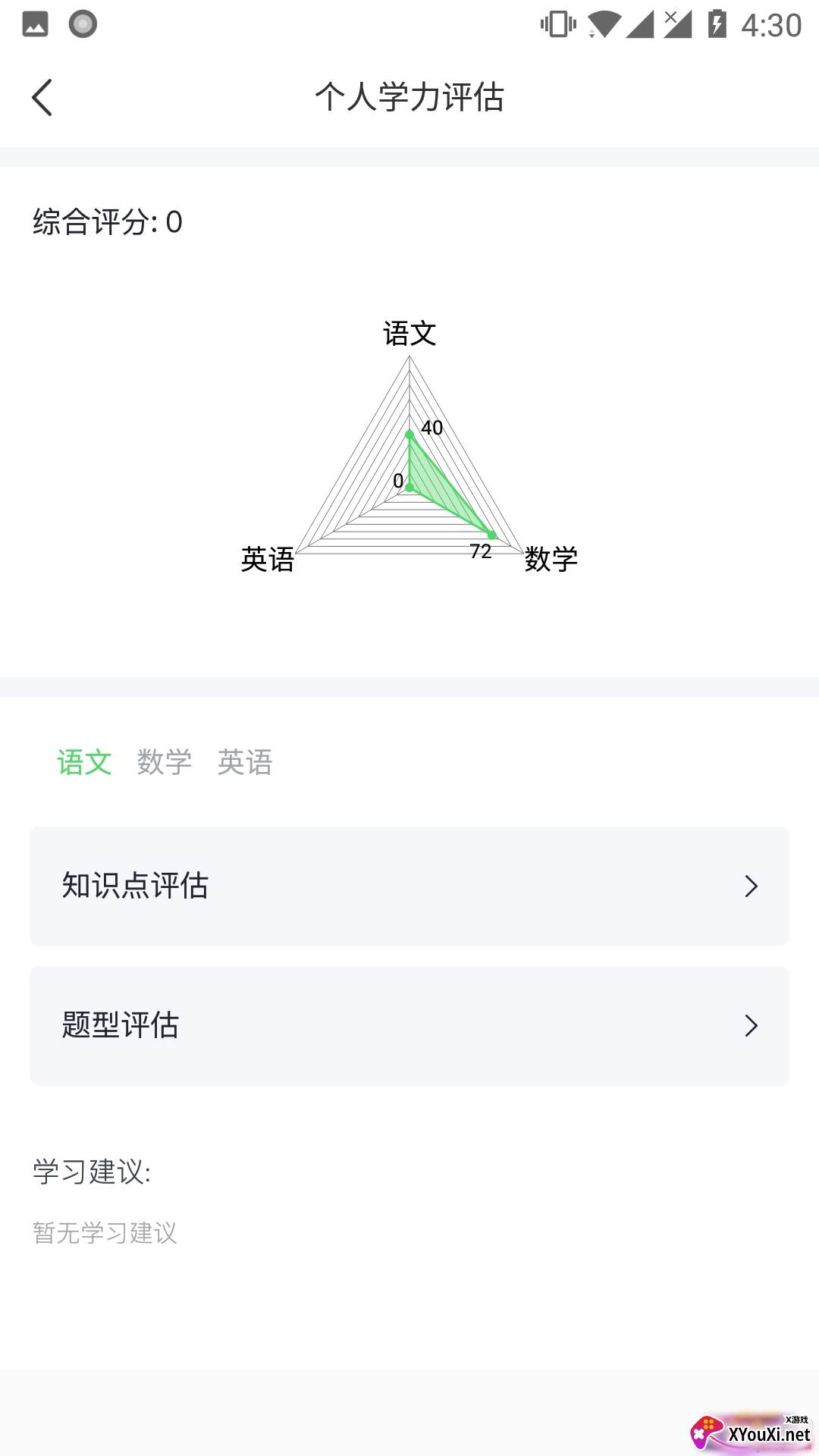Screen dimensions: 819x1456
Task: Tap the 暂无学习建议 placeholder text
Action: tap(105, 1232)
